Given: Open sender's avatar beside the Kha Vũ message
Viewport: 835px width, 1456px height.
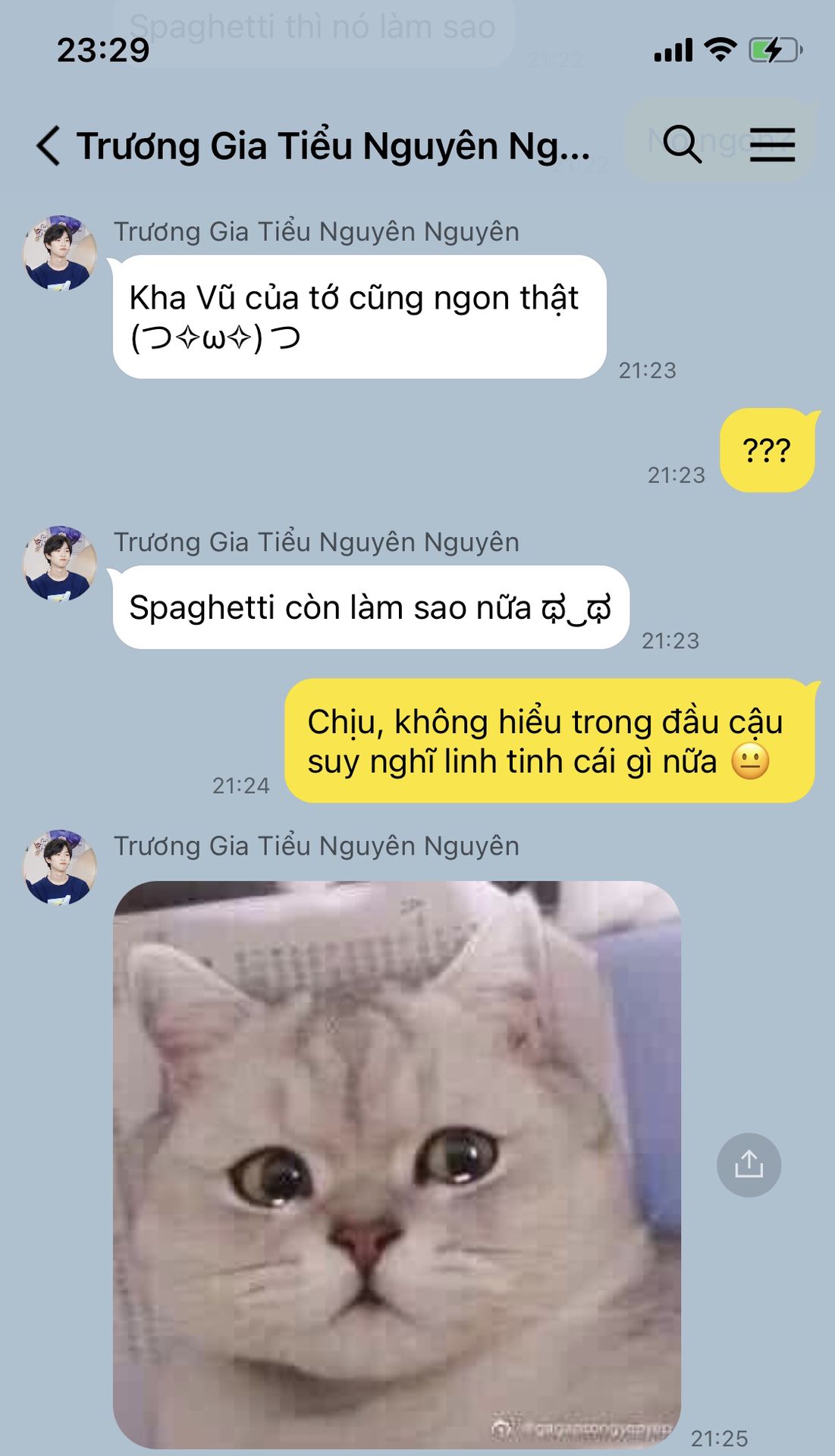Looking at the screenshot, I should point(60,253).
